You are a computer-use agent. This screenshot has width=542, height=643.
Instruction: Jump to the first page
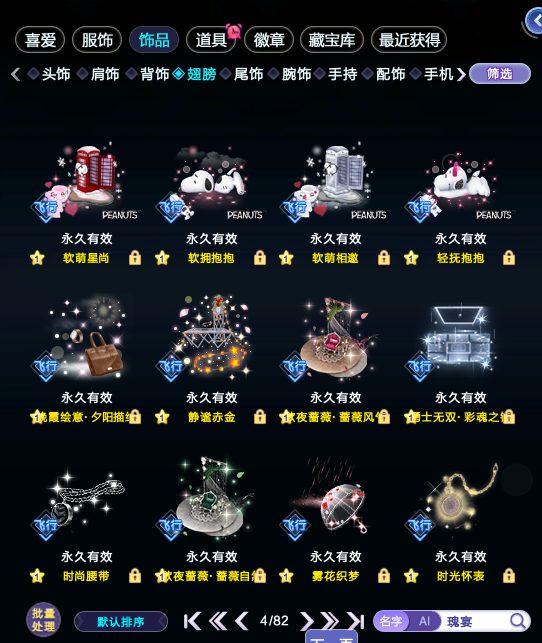click(x=192, y=621)
